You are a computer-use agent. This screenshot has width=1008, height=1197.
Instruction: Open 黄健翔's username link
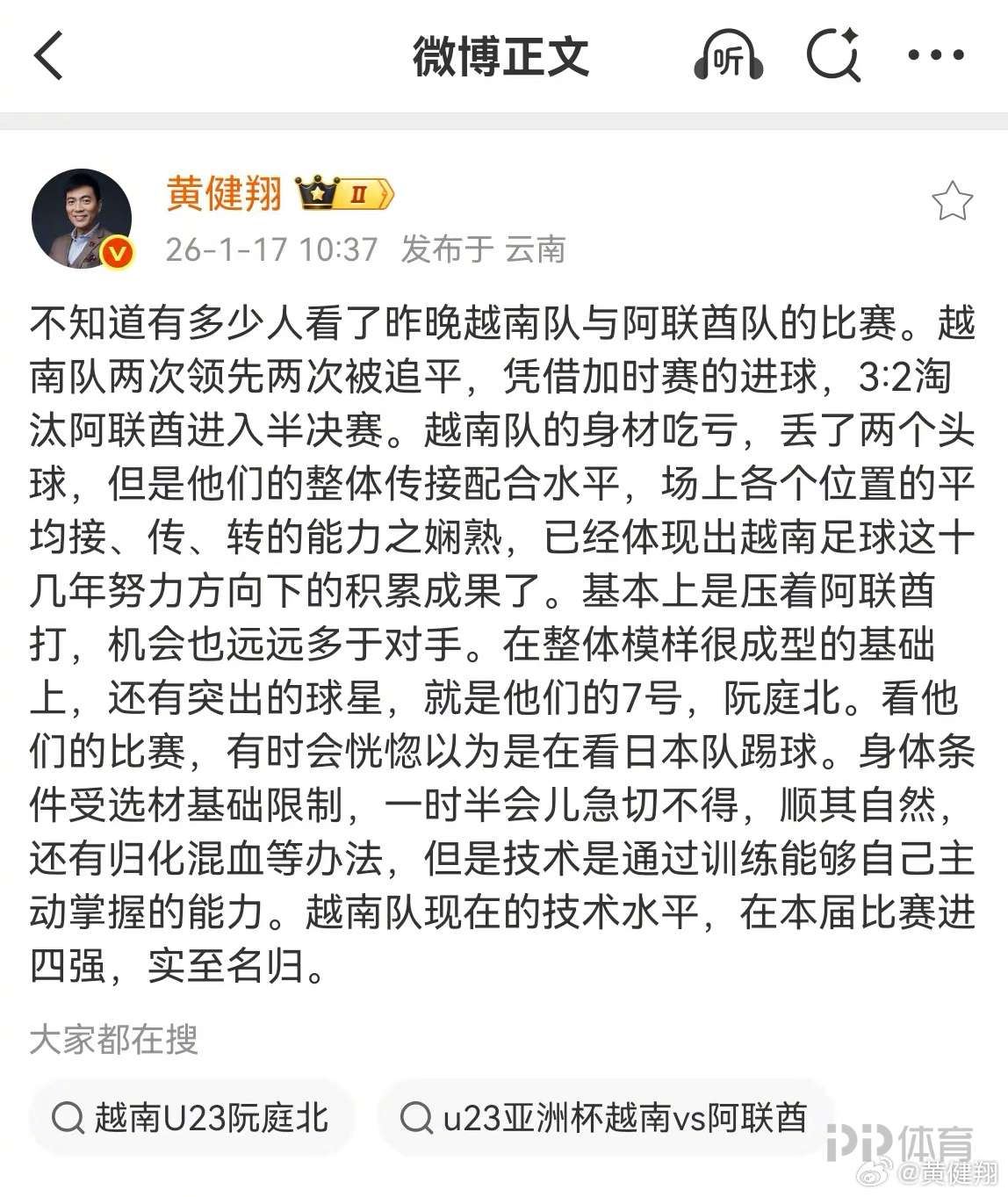coord(224,195)
